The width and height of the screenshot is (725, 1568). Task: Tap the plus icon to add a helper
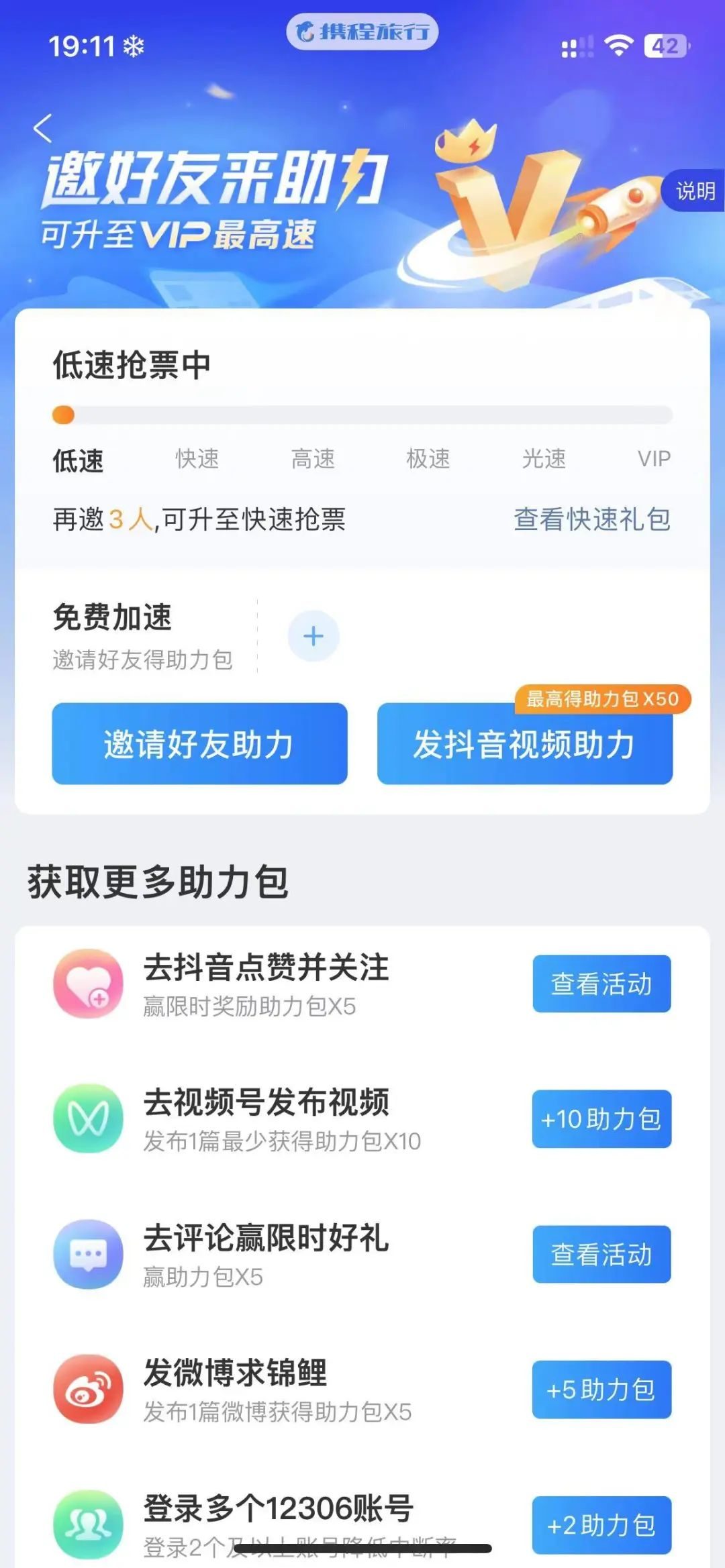[x=313, y=636]
